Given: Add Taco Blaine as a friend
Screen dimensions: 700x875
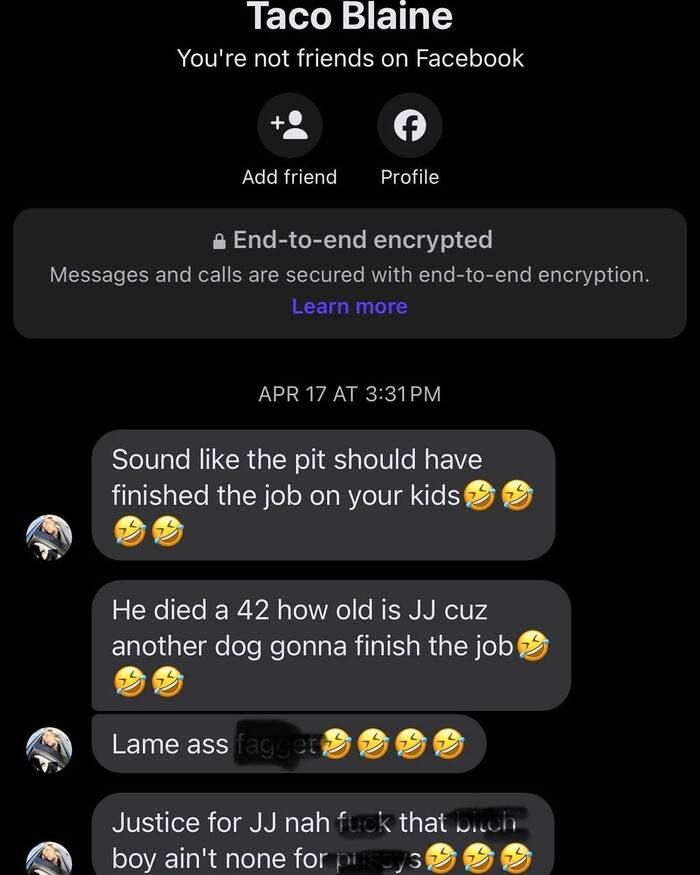Looking at the screenshot, I should click(289, 125).
